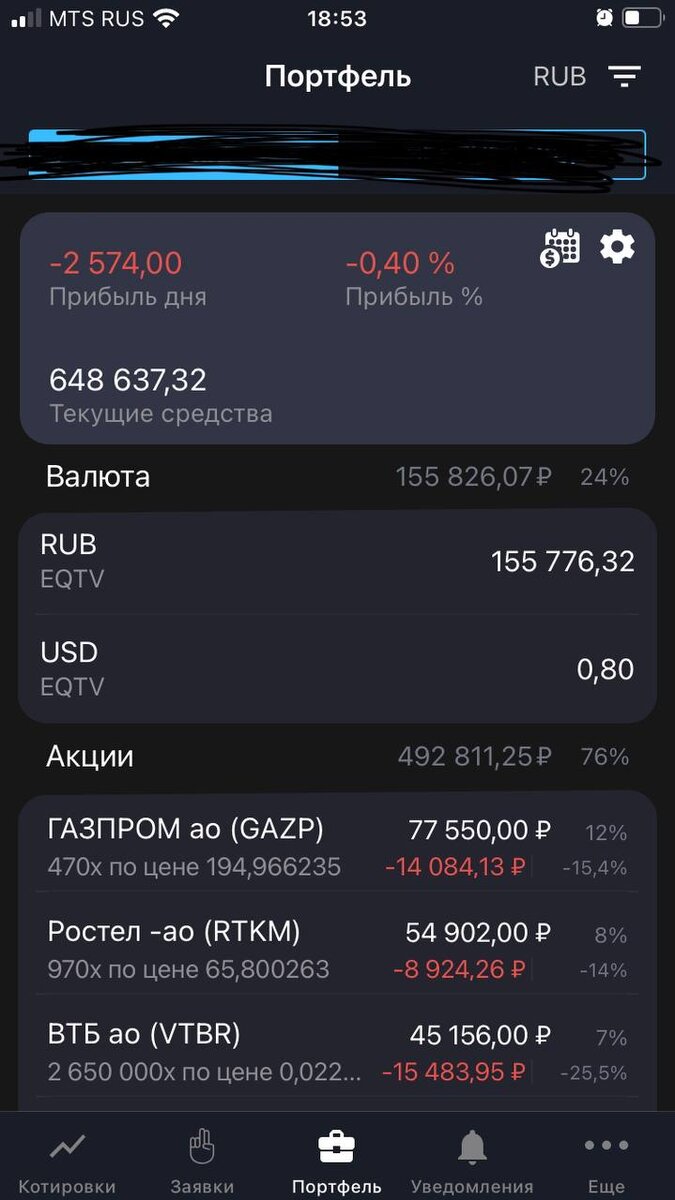Show details for ВТБ ао (VTBR)
This screenshot has height=1200, width=675.
pos(337,1052)
